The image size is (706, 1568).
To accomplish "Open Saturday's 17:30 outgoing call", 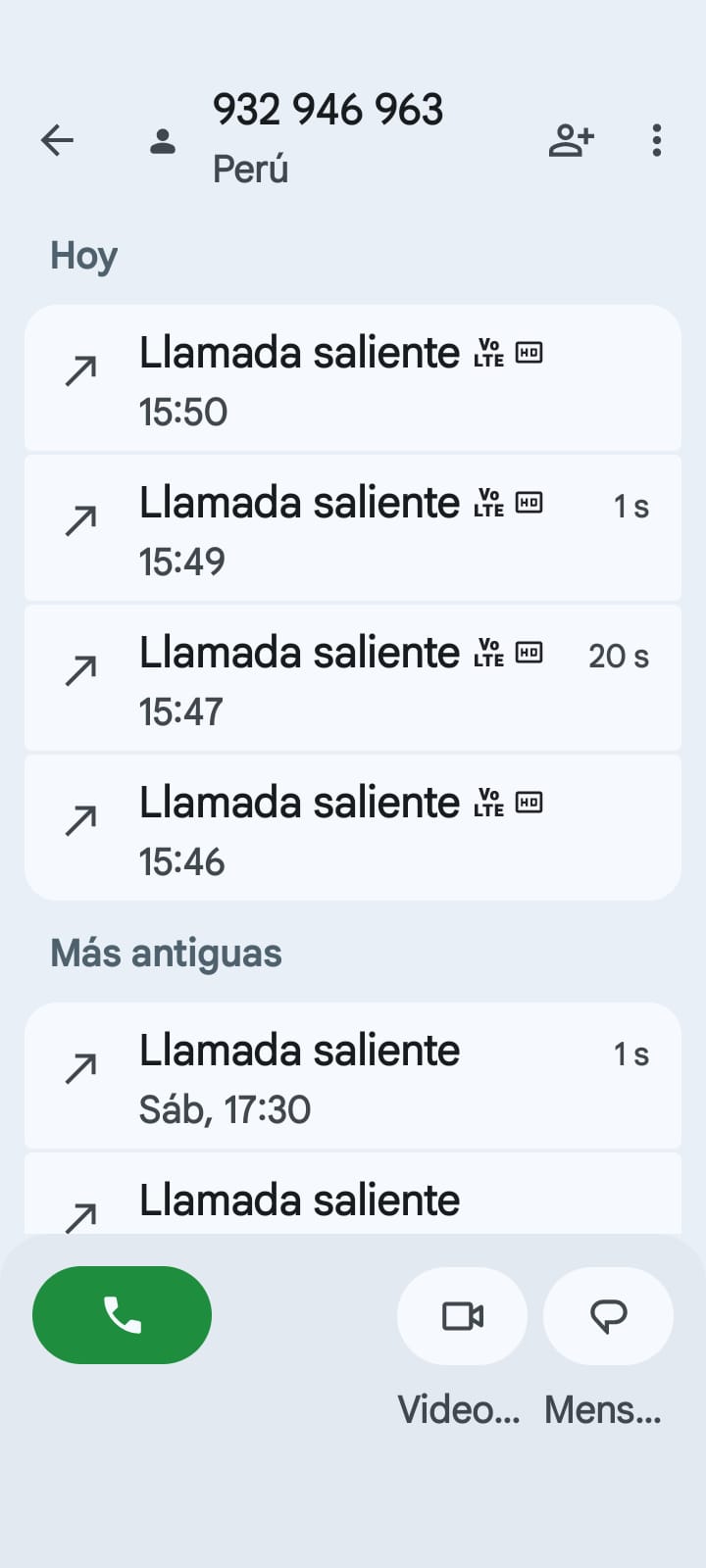I will (353, 1077).
